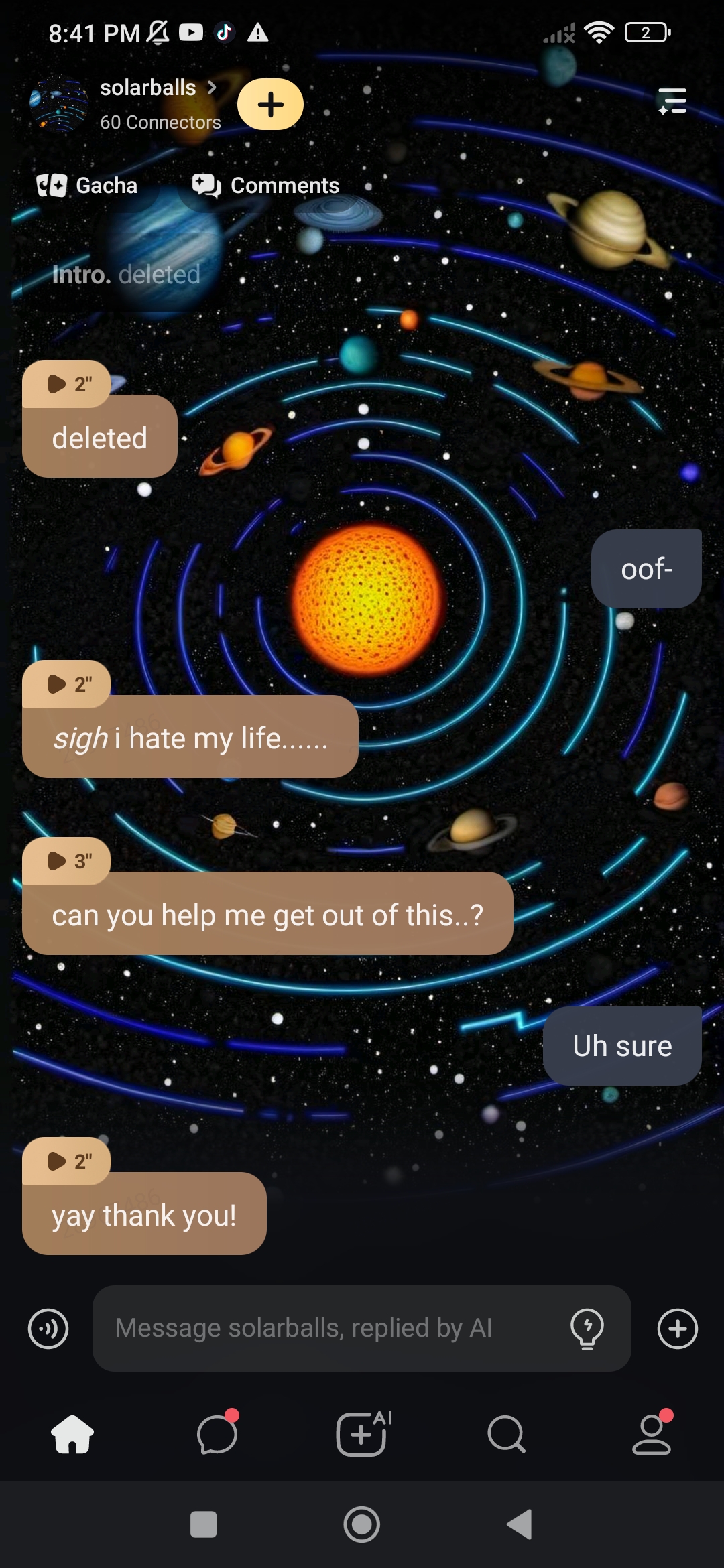Screen dimensions: 724x1568
Task: Open the profile tab
Action: point(652,1434)
